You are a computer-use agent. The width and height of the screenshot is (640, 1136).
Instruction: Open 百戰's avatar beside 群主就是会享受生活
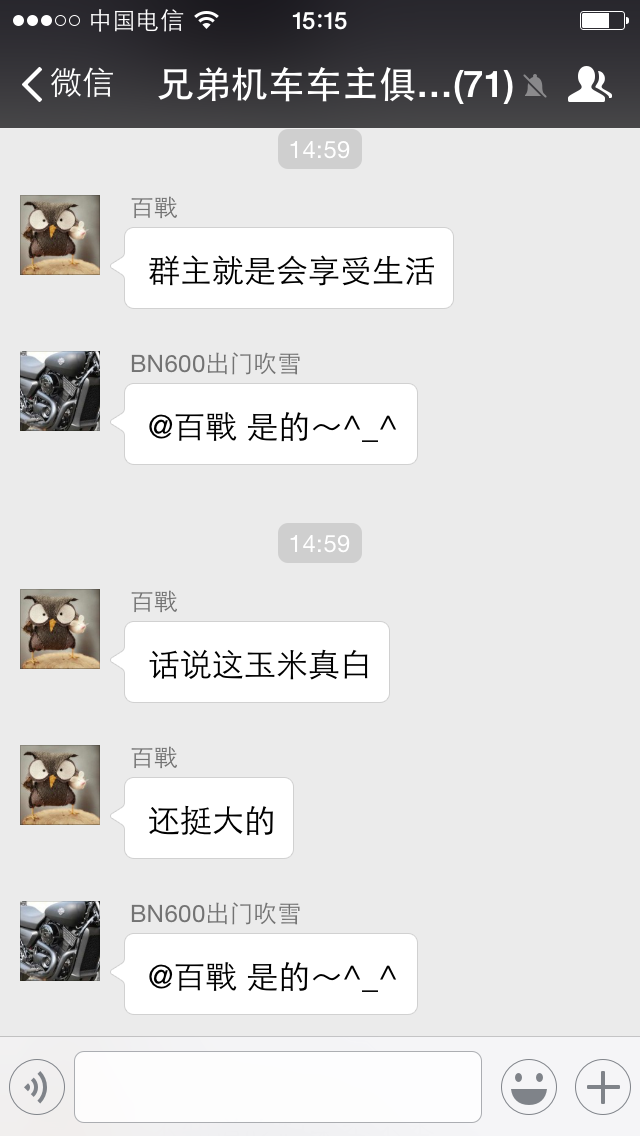pyautogui.click(x=60, y=235)
